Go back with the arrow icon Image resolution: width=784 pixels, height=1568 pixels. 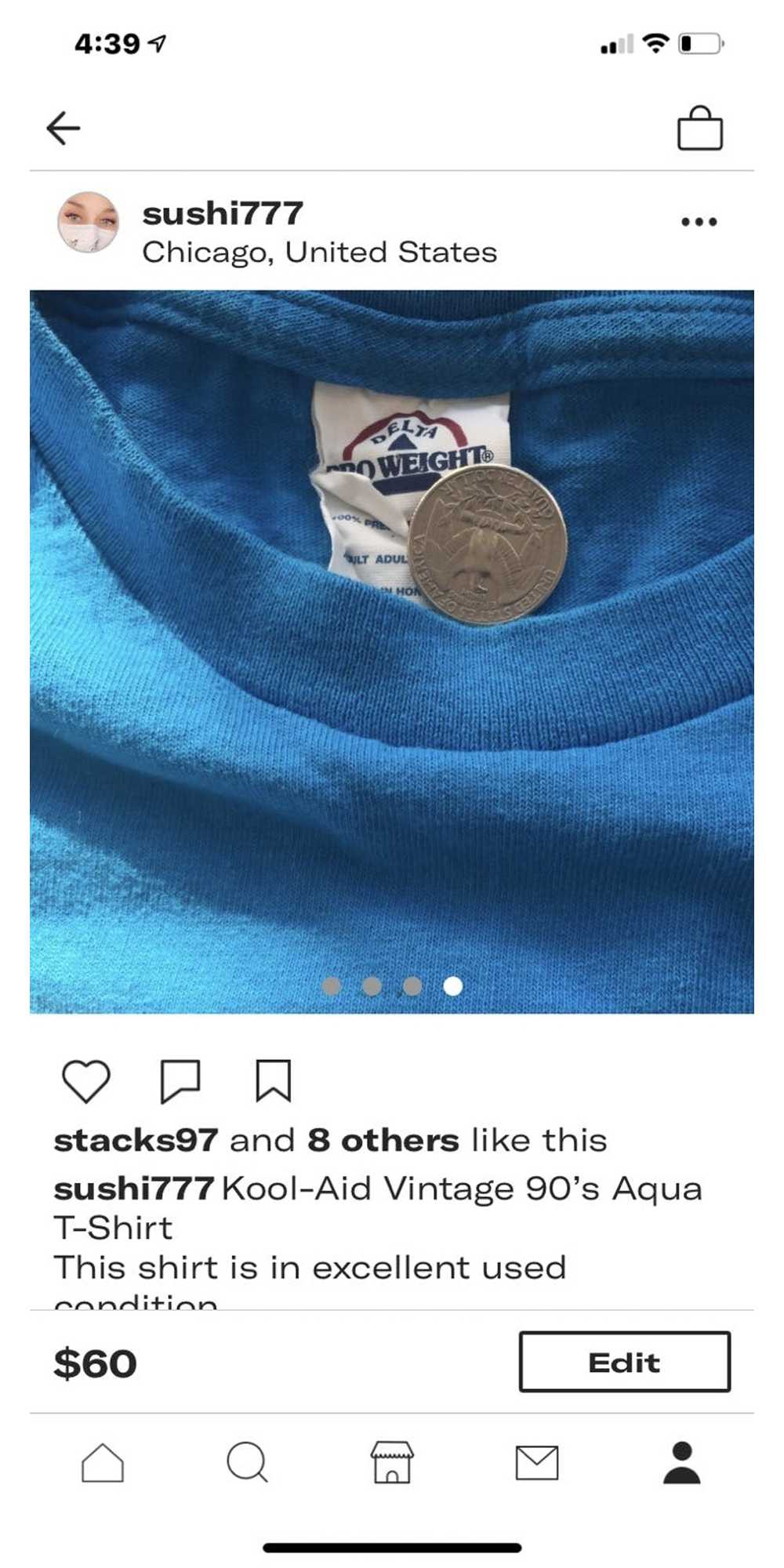click(64, 128)
